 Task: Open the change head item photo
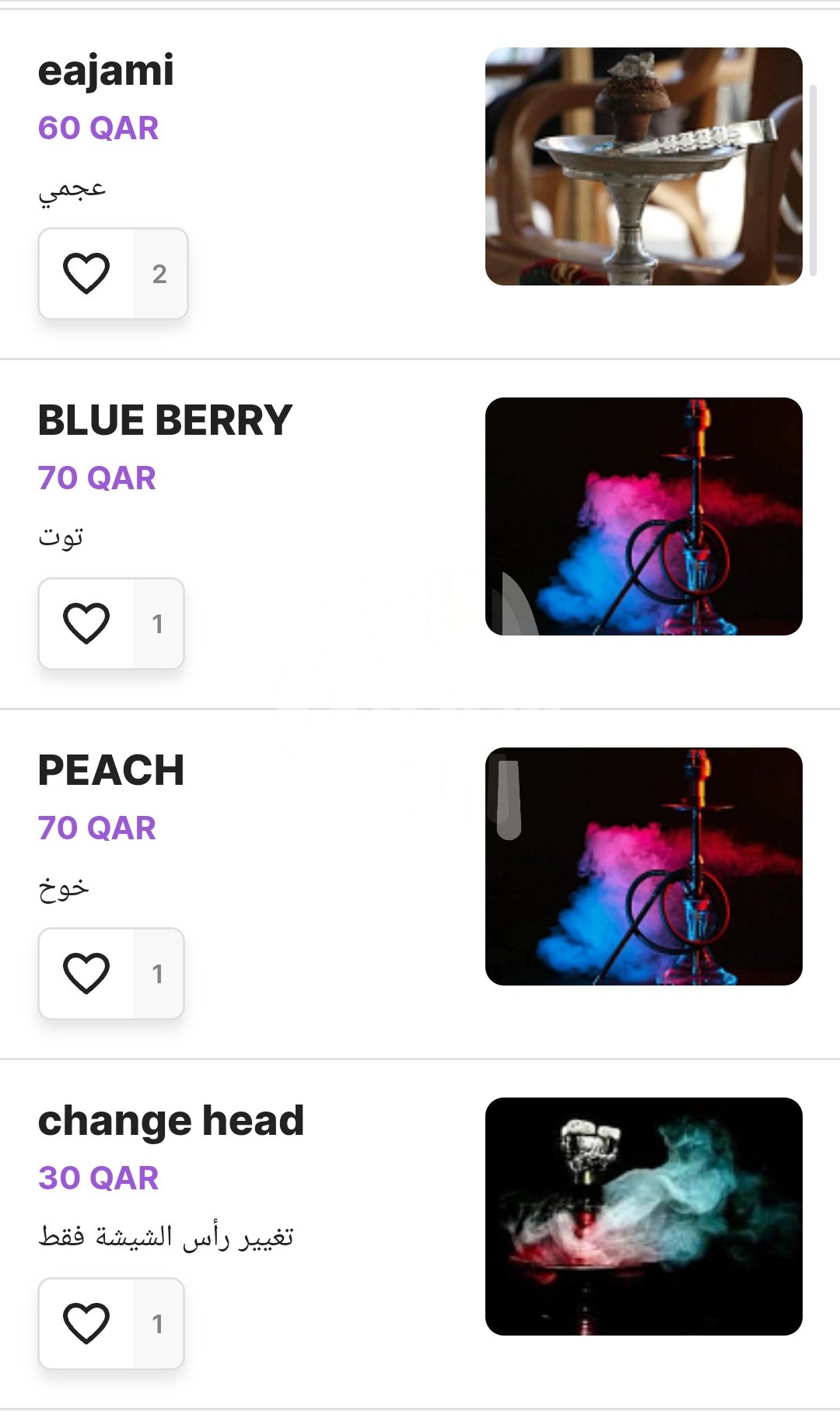(x=644, y=1217)
